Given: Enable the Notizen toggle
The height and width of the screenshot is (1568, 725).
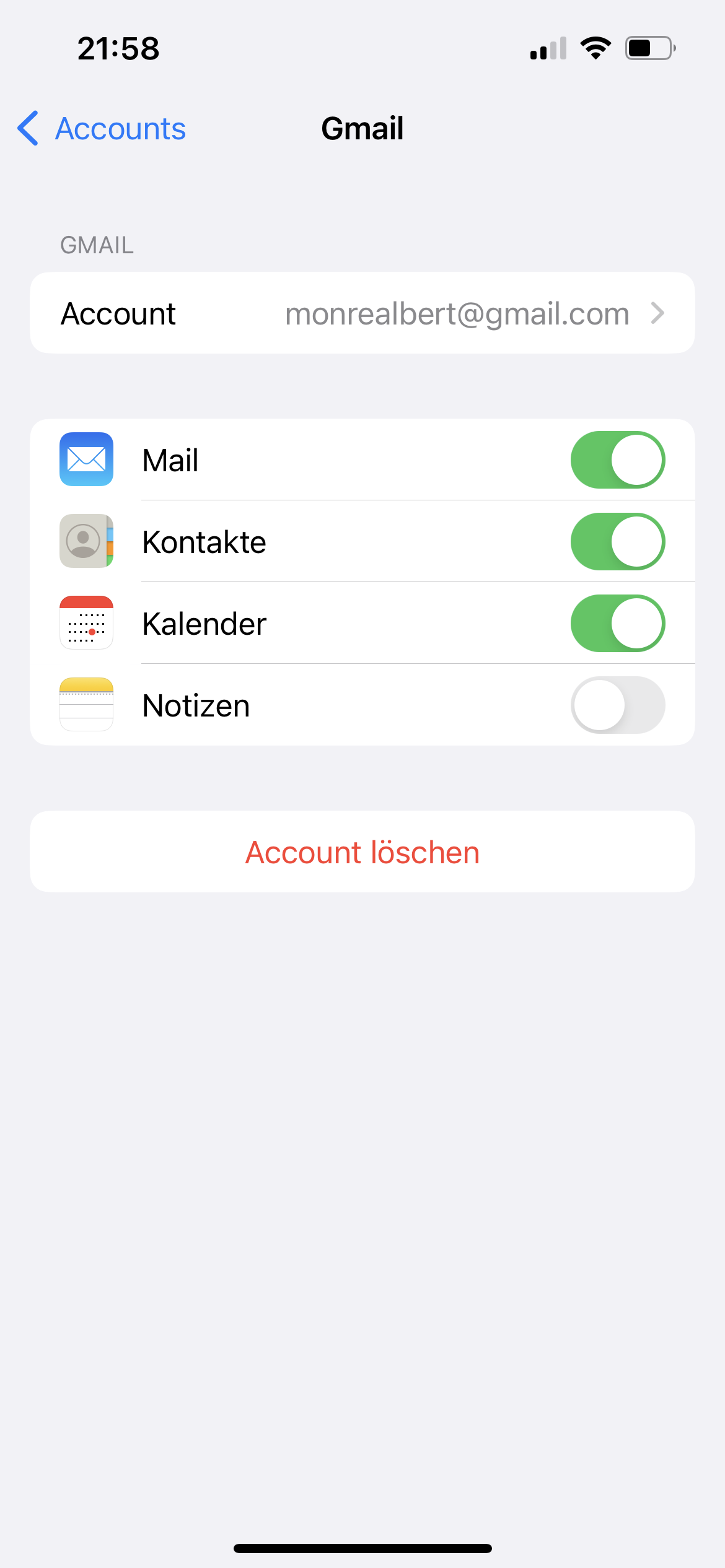Looking at the screenshot, I should (617, 705).
